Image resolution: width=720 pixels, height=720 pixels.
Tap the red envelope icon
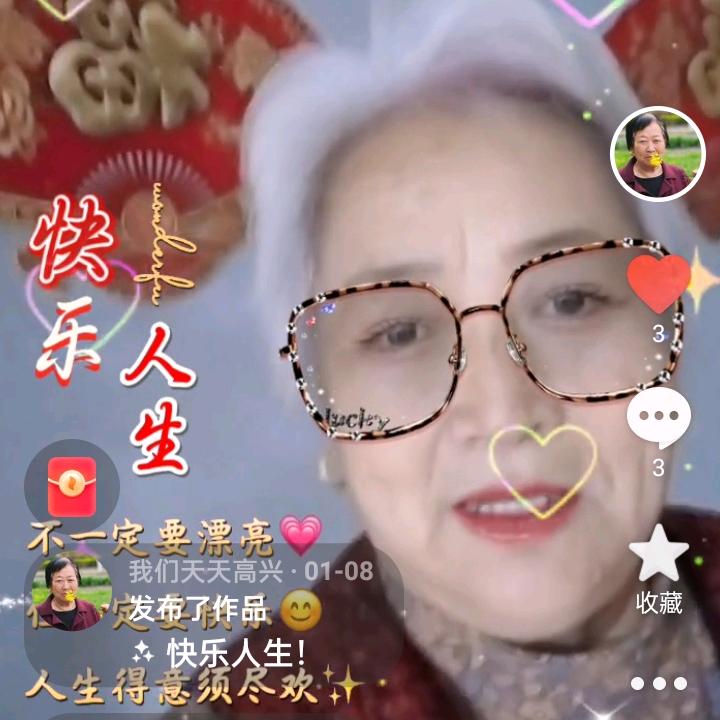(72, 487)
